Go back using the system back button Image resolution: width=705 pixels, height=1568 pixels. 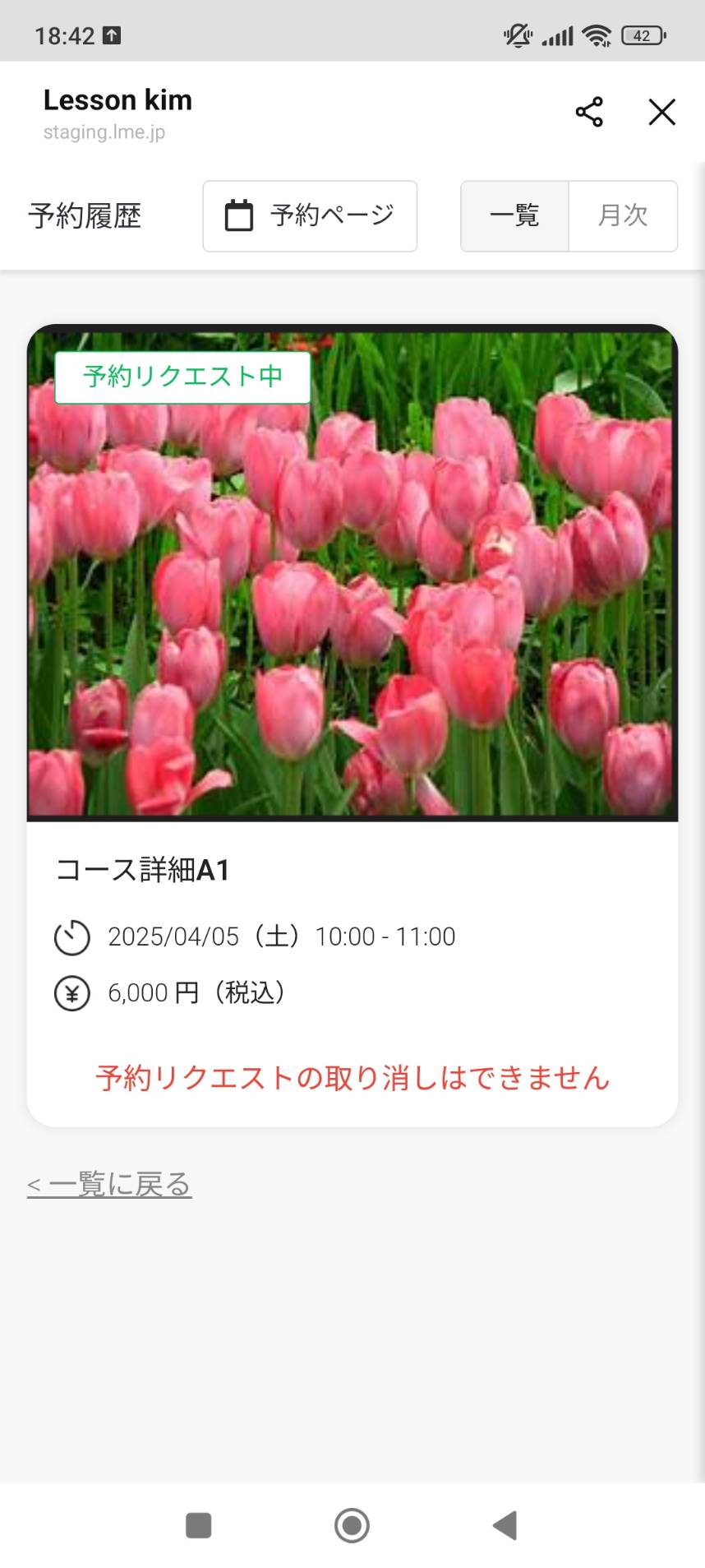[x=505, y=1525]
